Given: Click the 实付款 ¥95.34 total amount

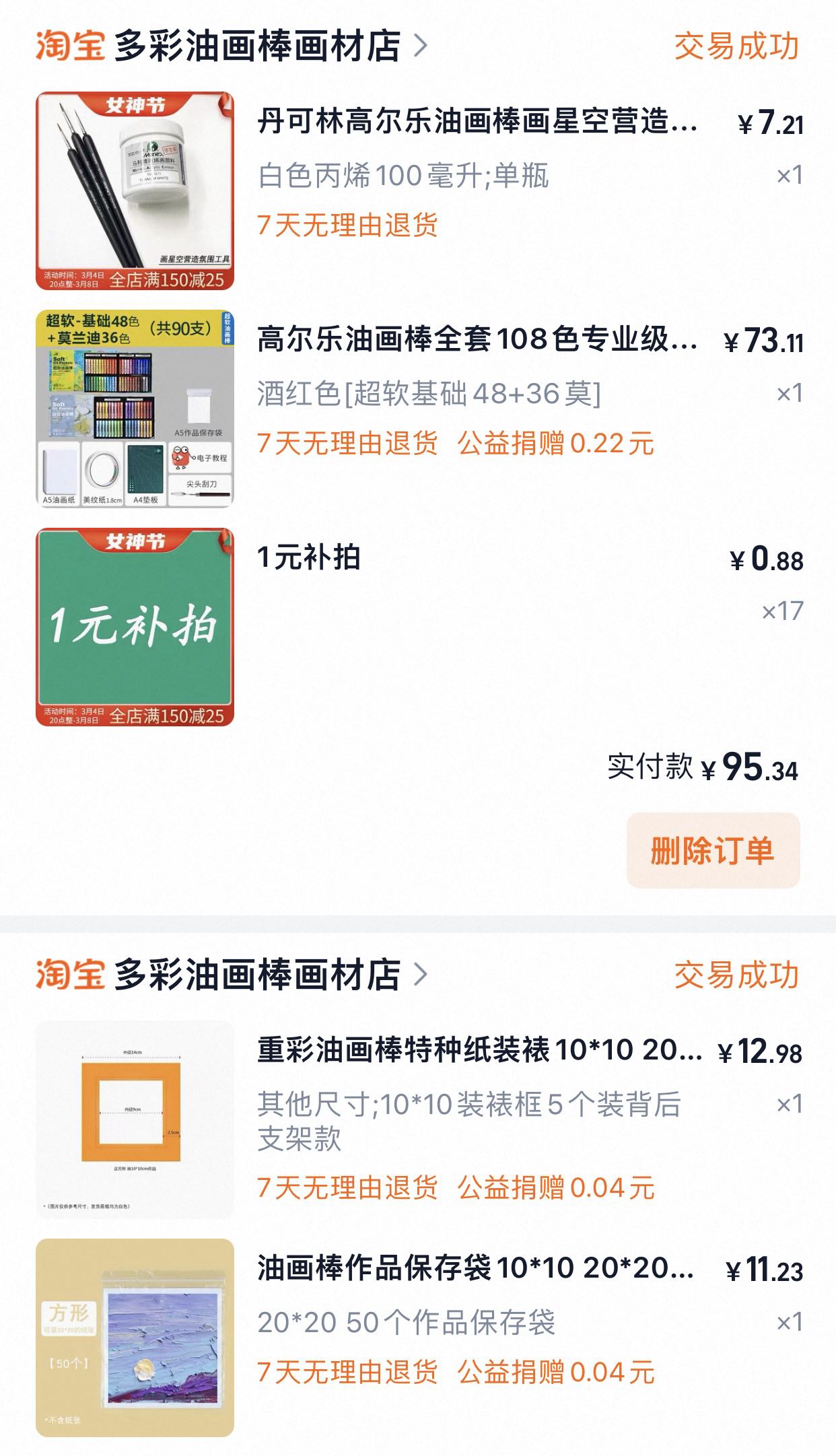Looking at the screenshot, I should (700, 767).
